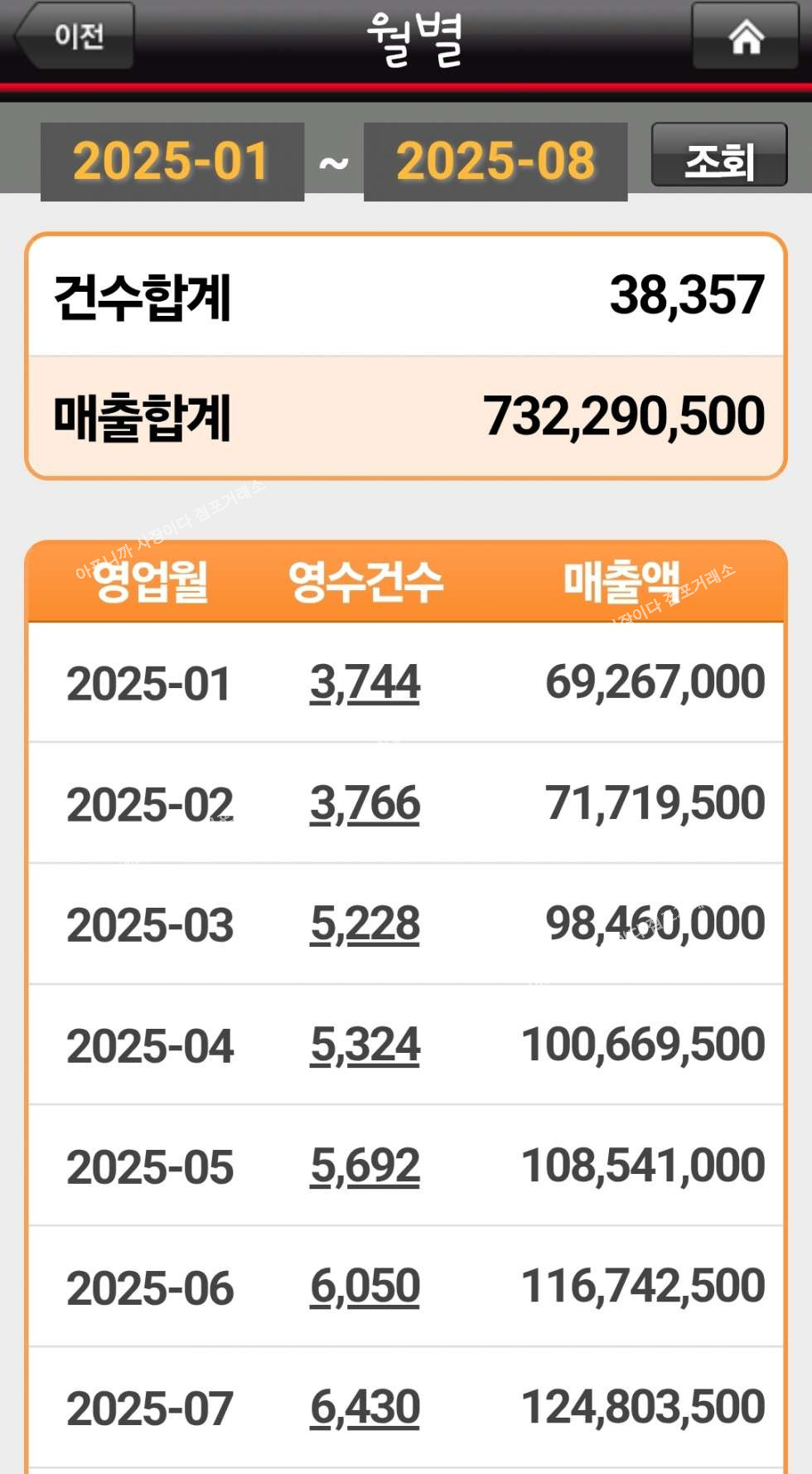View receipt count 5,228 for 2025-03

365,924
